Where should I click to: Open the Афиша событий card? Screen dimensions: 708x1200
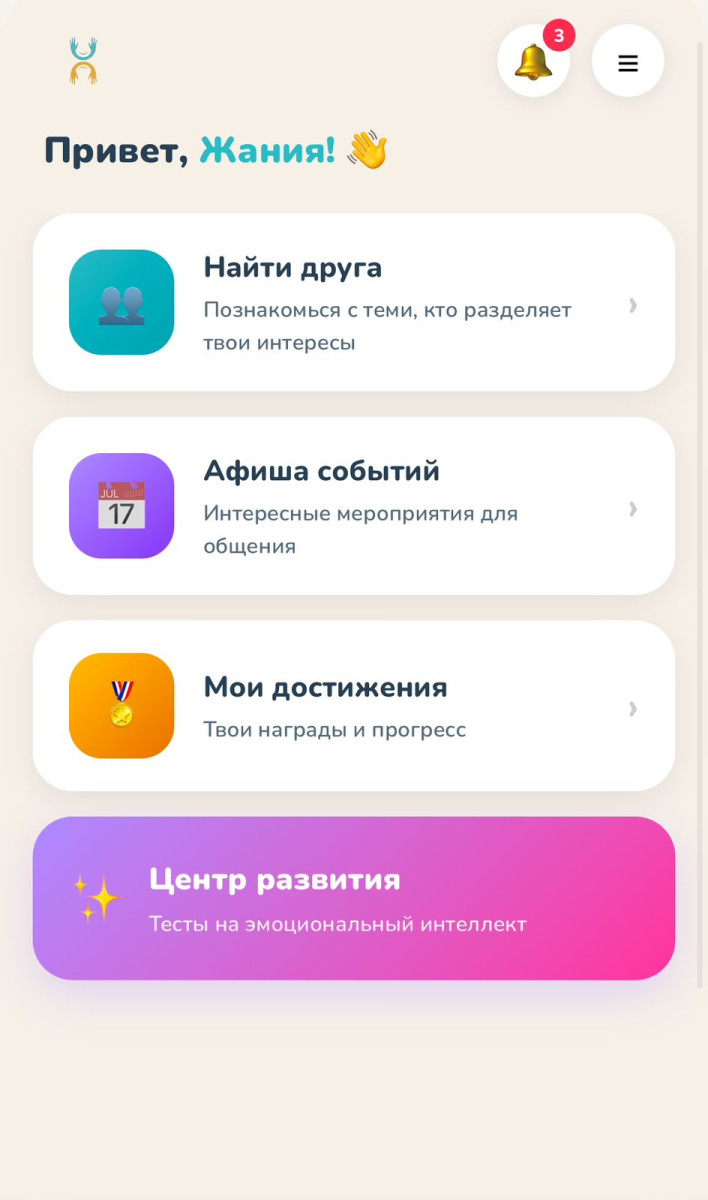[354, 506]
